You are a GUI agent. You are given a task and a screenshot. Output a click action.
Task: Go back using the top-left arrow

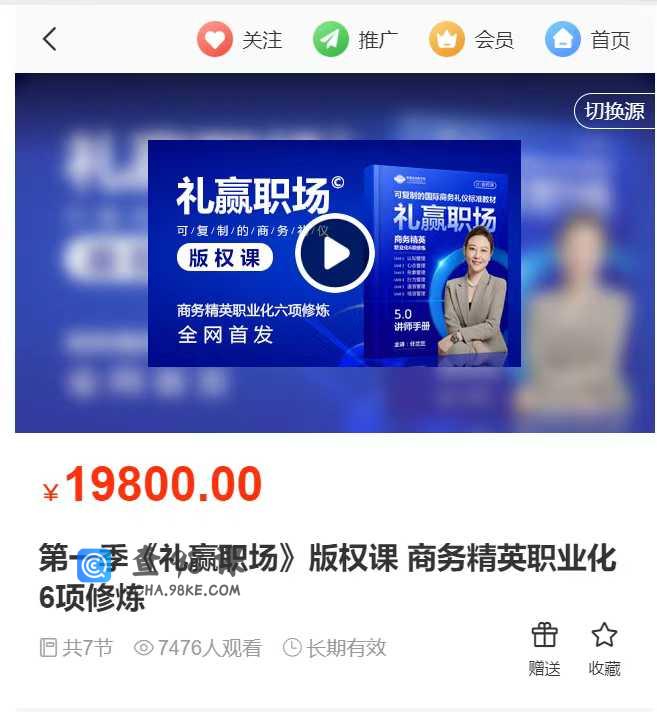[x=49, y=39]
